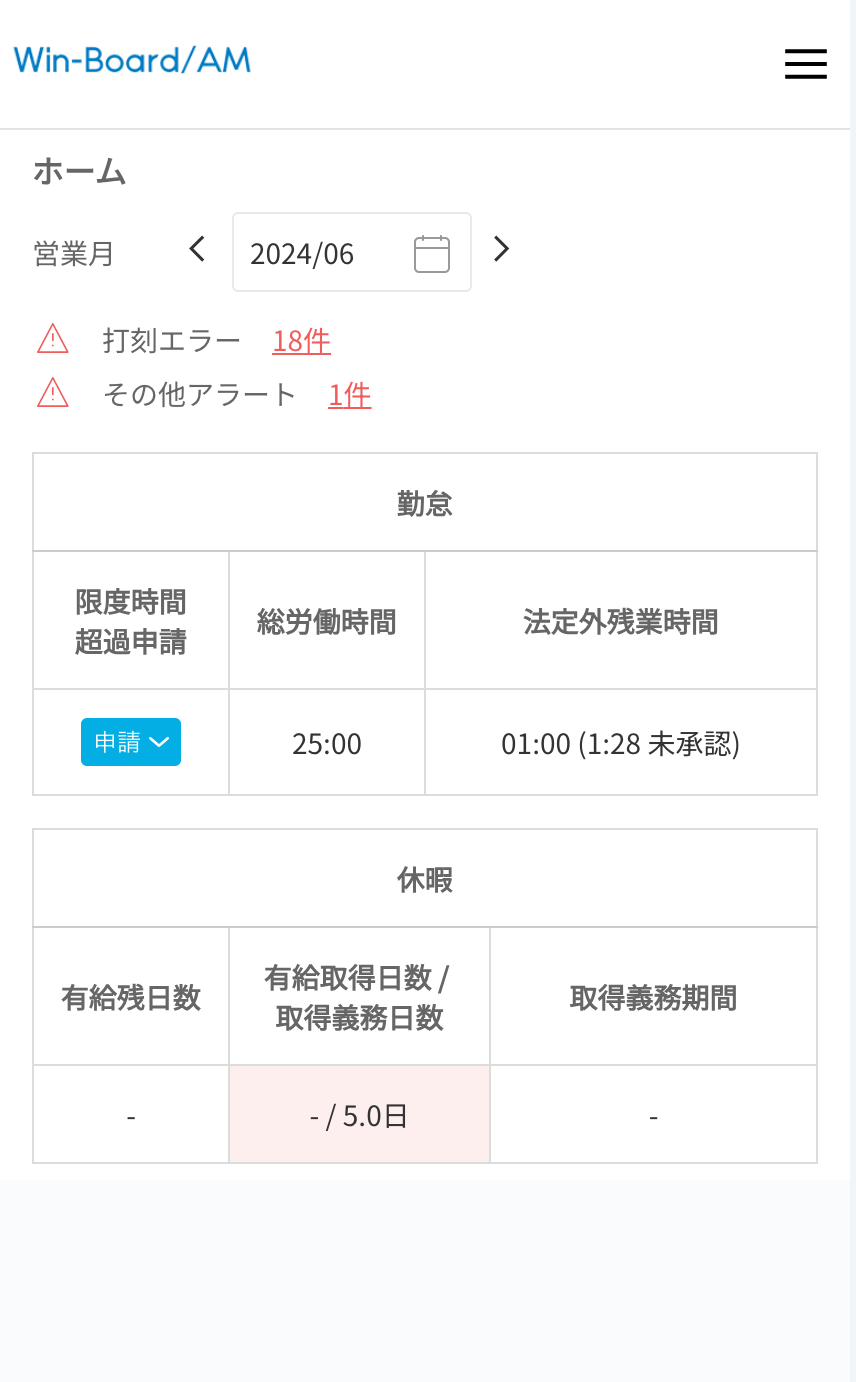Open the calendar date picker icon

coord(431,253)
